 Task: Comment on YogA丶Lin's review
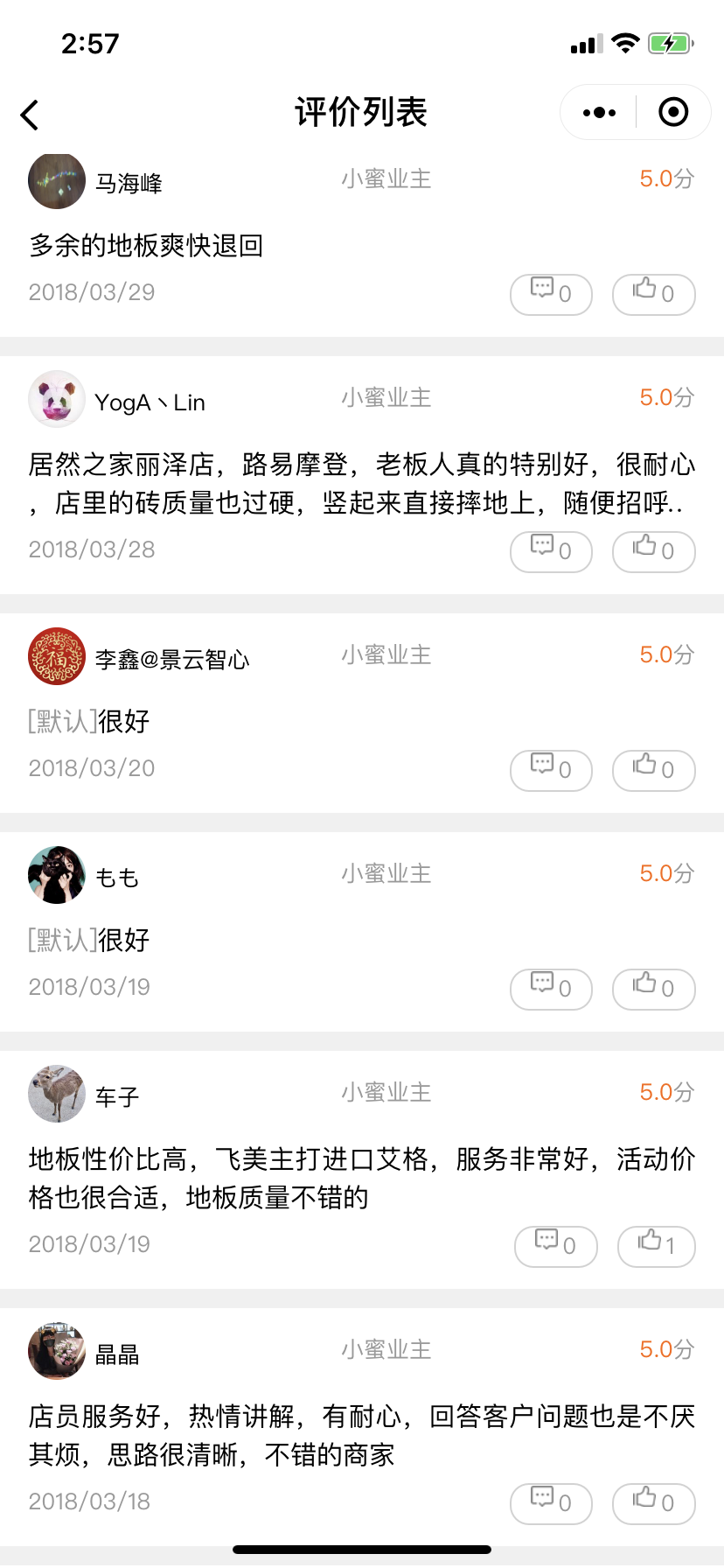[551, 551]
